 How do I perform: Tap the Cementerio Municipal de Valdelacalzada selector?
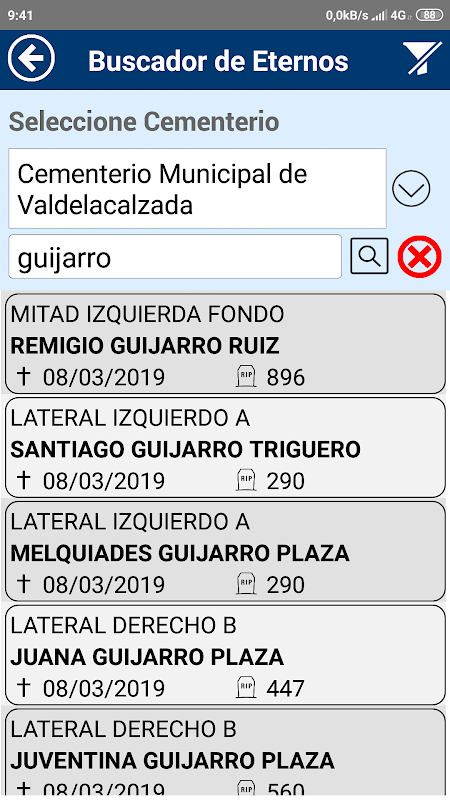197,188
